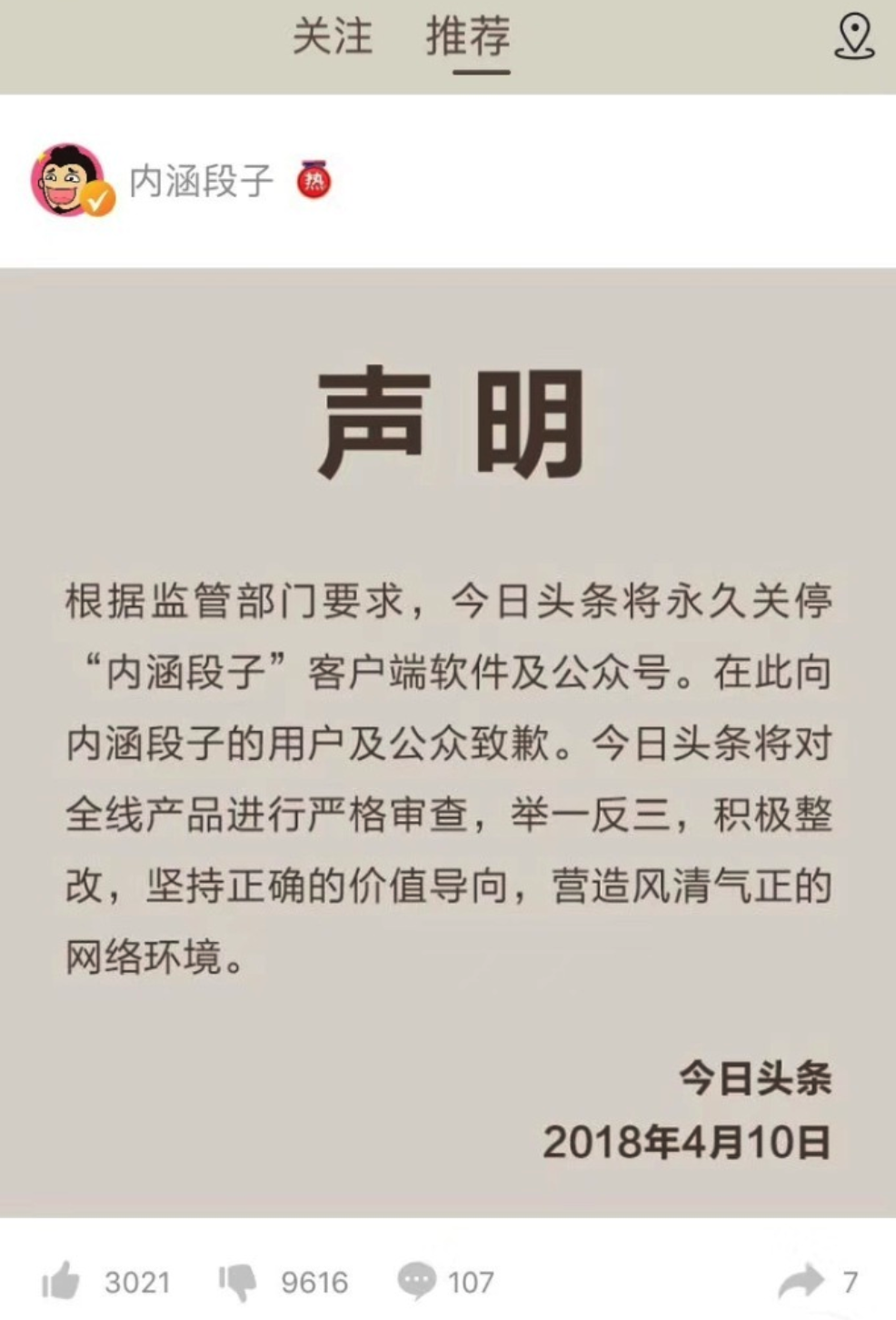896x1320 pixels.
Task: Like the post with thumbs up
Action: (x=62, y=1282)
